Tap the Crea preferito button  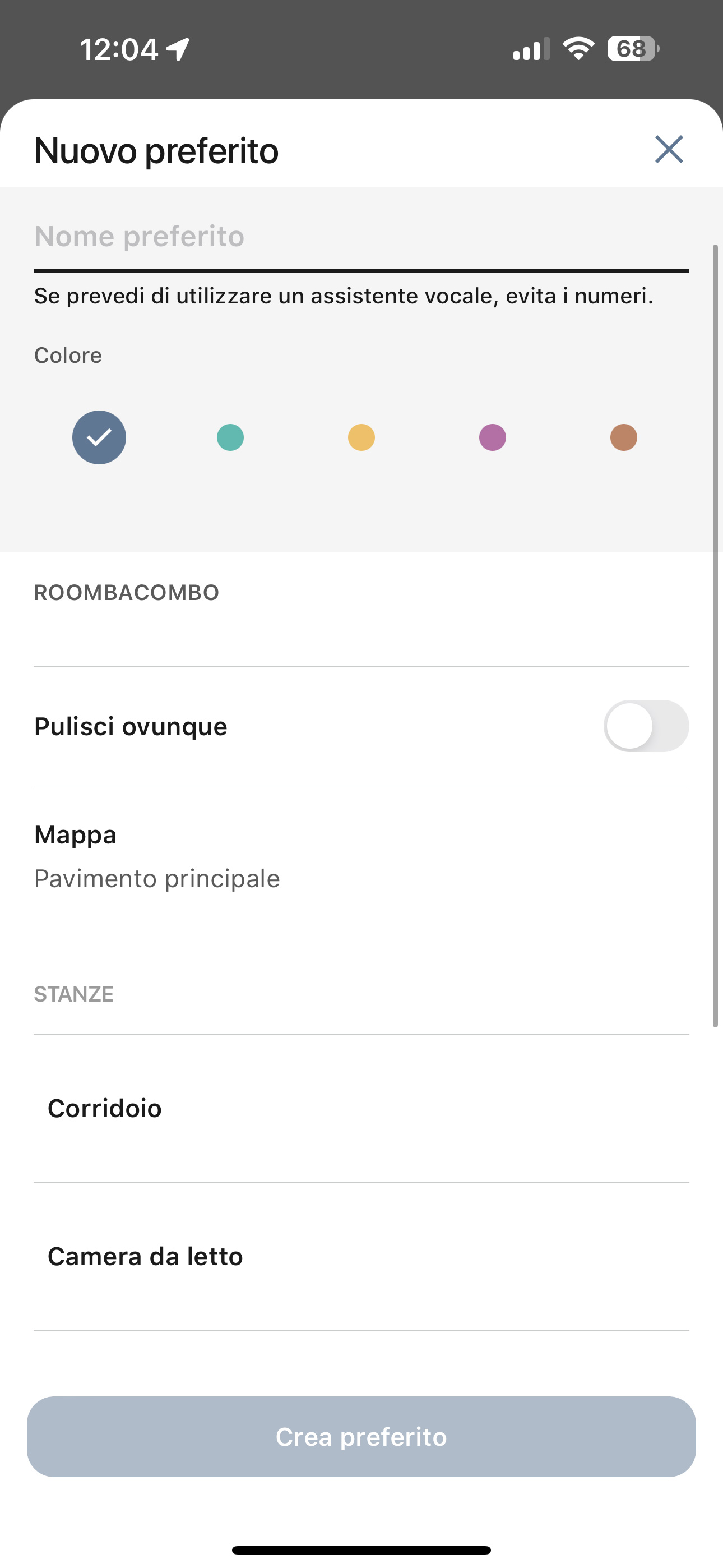click(361, 1437)
